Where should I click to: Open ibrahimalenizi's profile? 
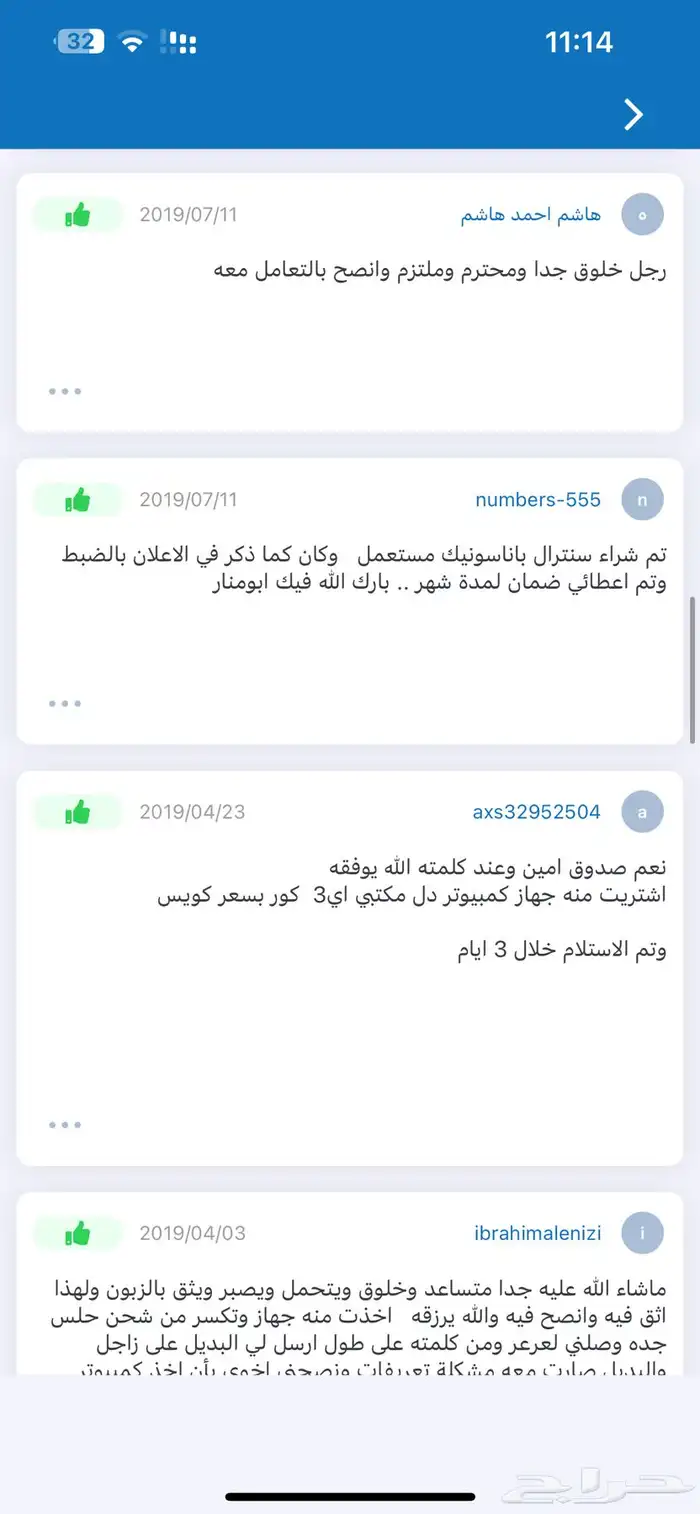point(537,1233)
